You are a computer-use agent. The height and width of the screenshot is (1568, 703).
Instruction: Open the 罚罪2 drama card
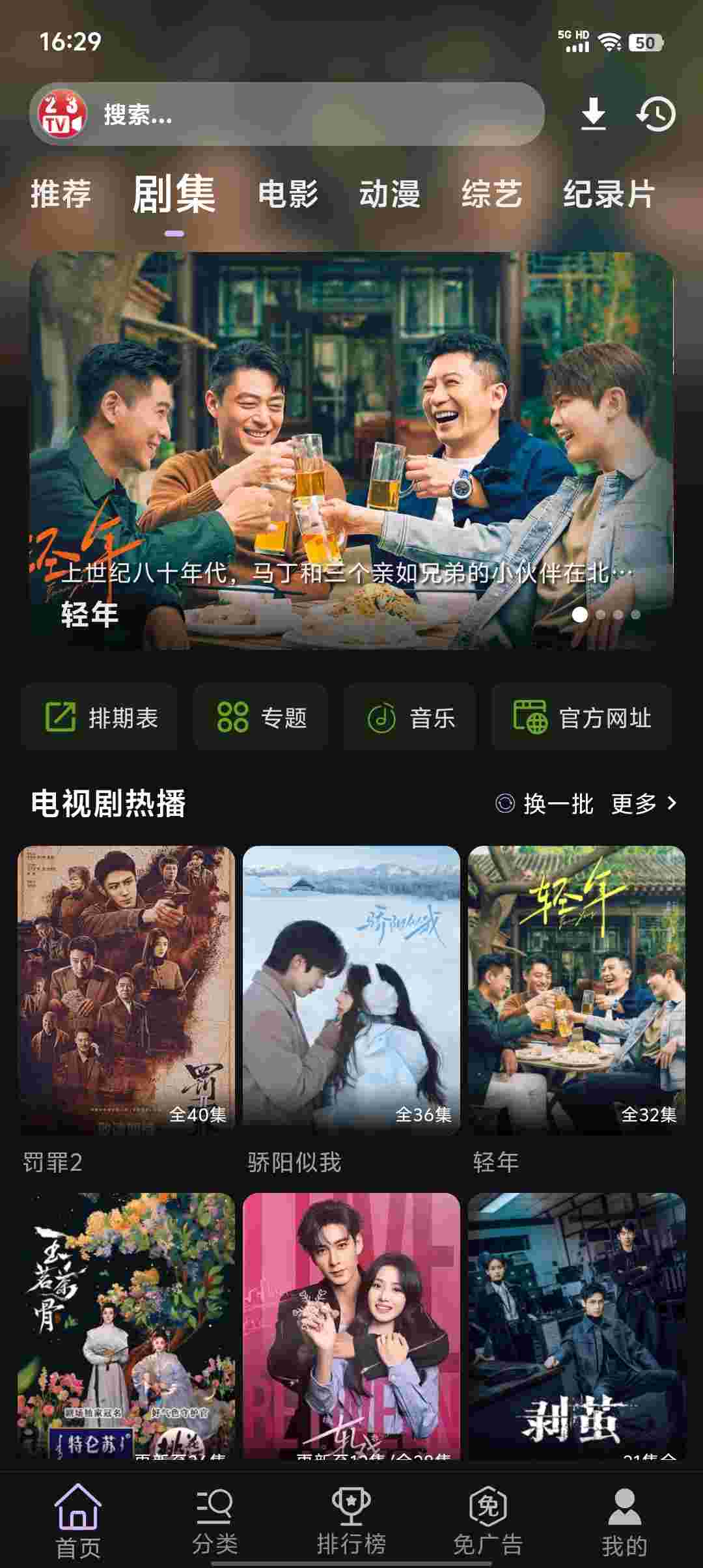pyautogui.click(x=126, y=990)
